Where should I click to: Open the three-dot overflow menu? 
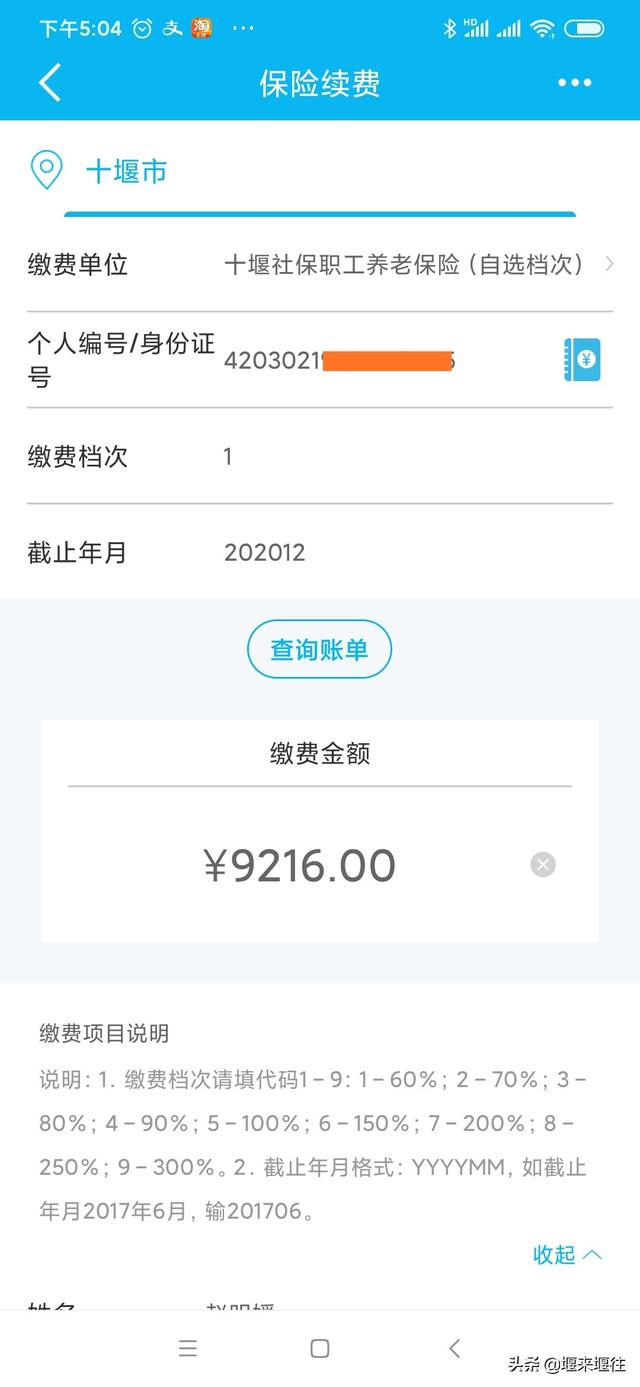click(x=575, y=83)
